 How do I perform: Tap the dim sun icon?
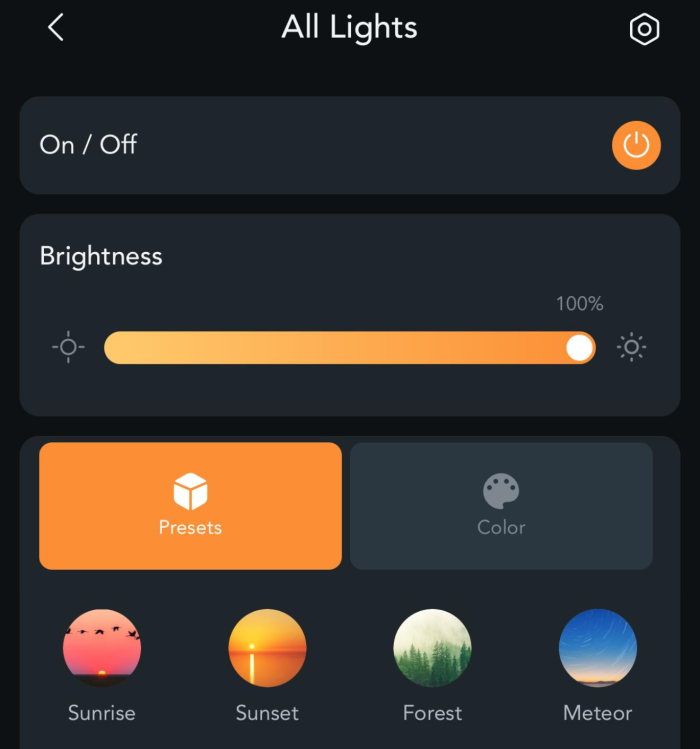coord(68,348)
